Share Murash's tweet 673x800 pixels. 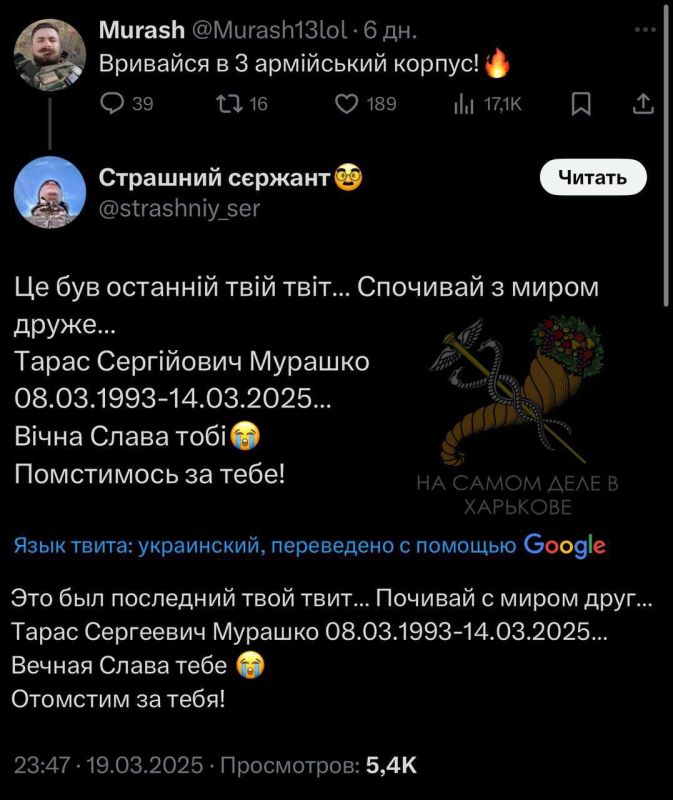click(644, 105)
